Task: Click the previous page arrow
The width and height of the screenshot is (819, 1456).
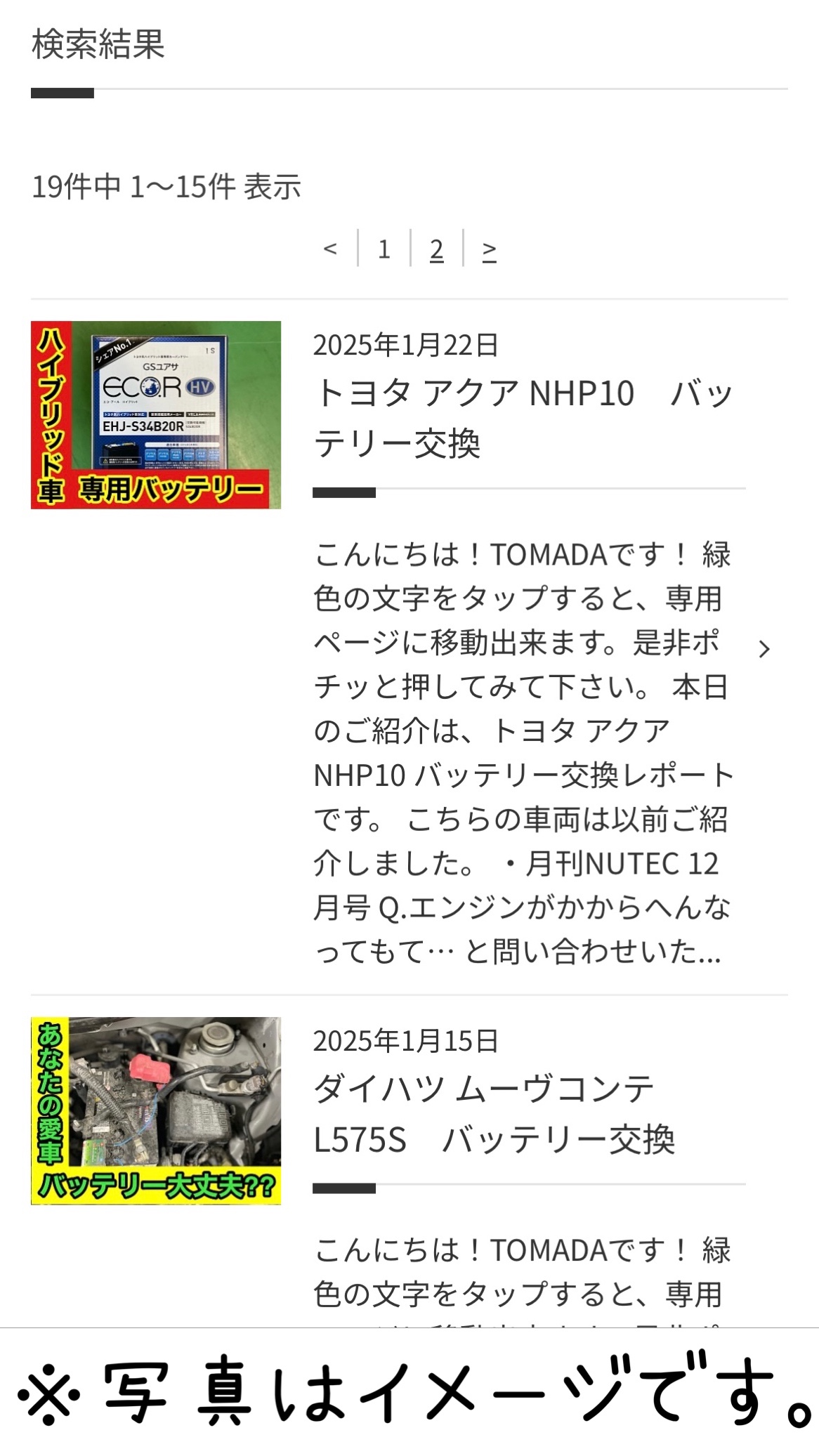Action: (330, 251)
